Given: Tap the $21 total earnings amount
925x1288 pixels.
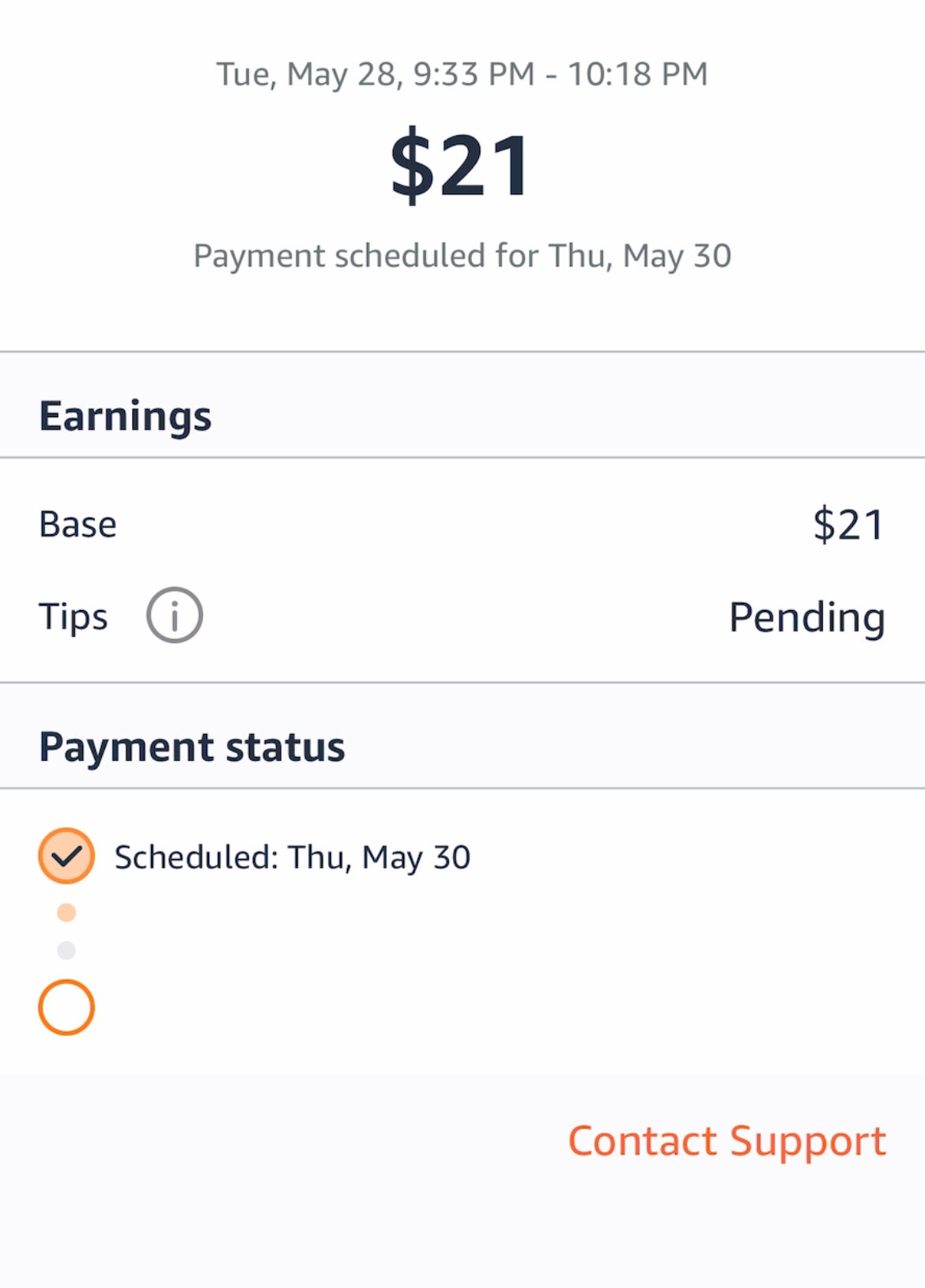Looking at the screenshot, I should pos(462,162).
